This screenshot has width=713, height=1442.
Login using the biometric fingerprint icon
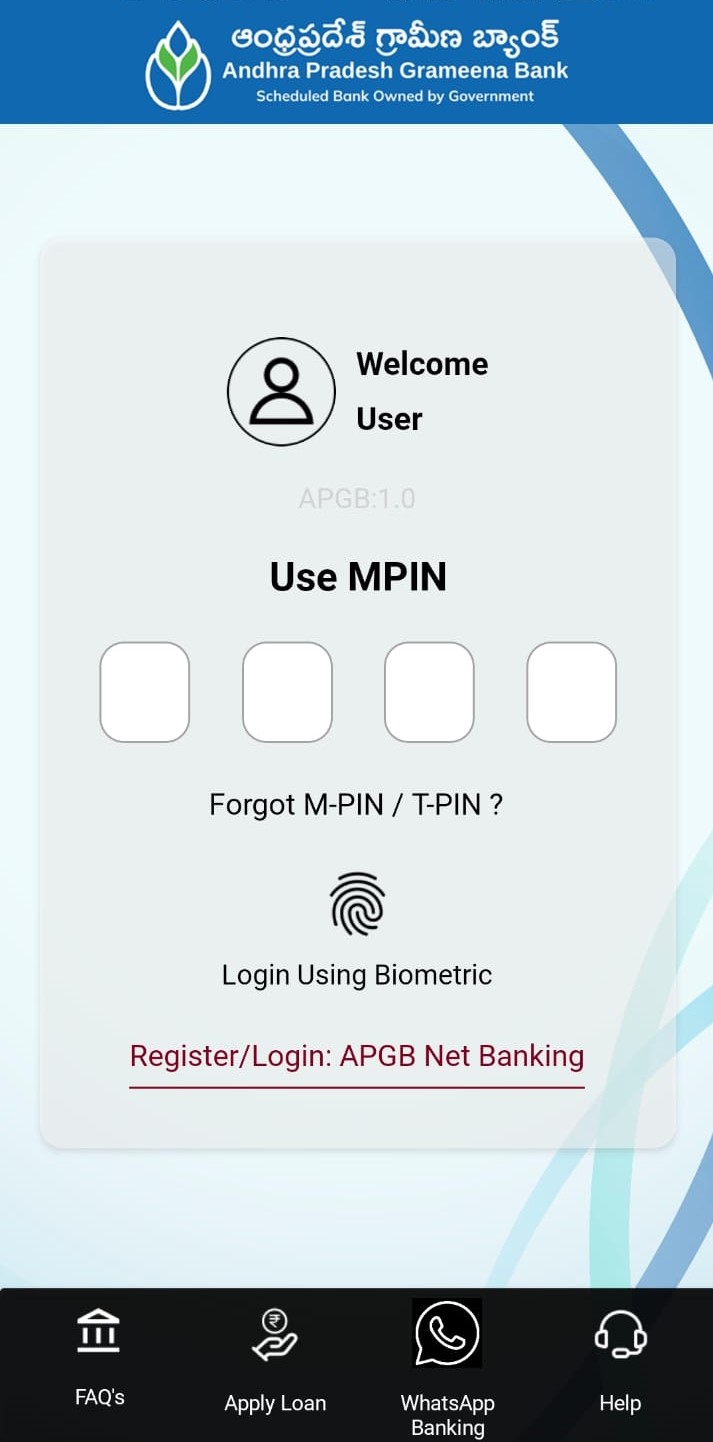[357, 903]
